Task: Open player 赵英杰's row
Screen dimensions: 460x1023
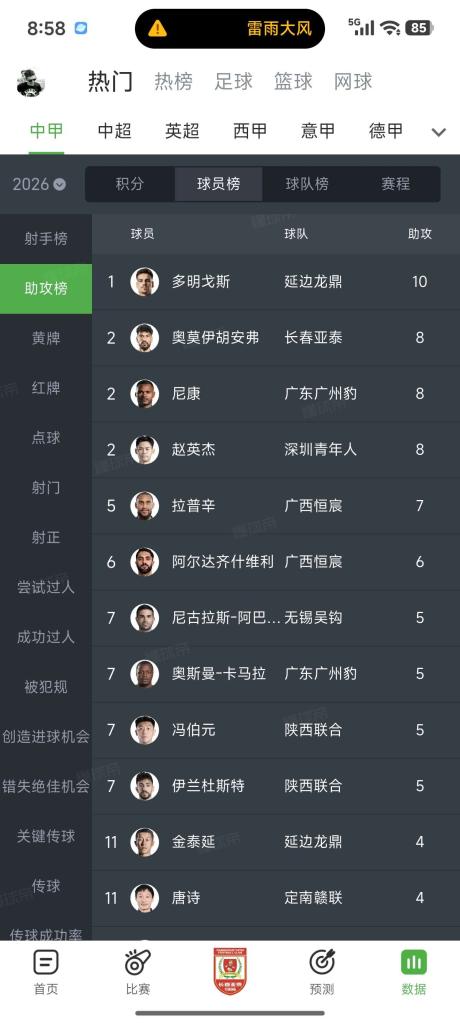Action: pyautogui.click(x=276, y=450)
